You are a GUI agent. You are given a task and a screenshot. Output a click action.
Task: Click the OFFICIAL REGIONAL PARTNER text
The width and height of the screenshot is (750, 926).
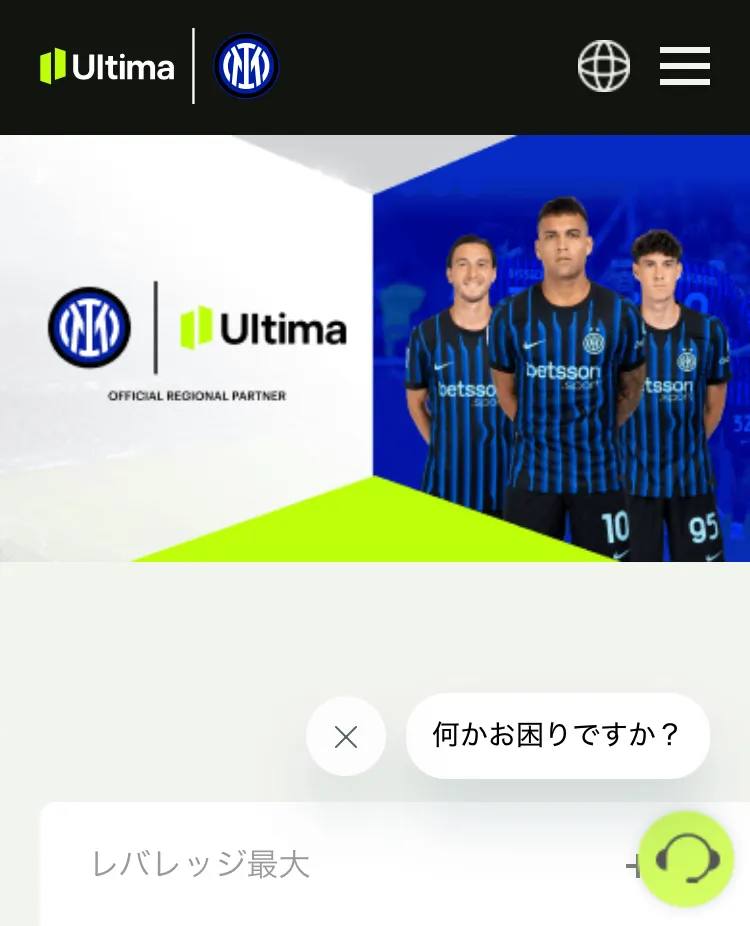click(x=197, y=395)
